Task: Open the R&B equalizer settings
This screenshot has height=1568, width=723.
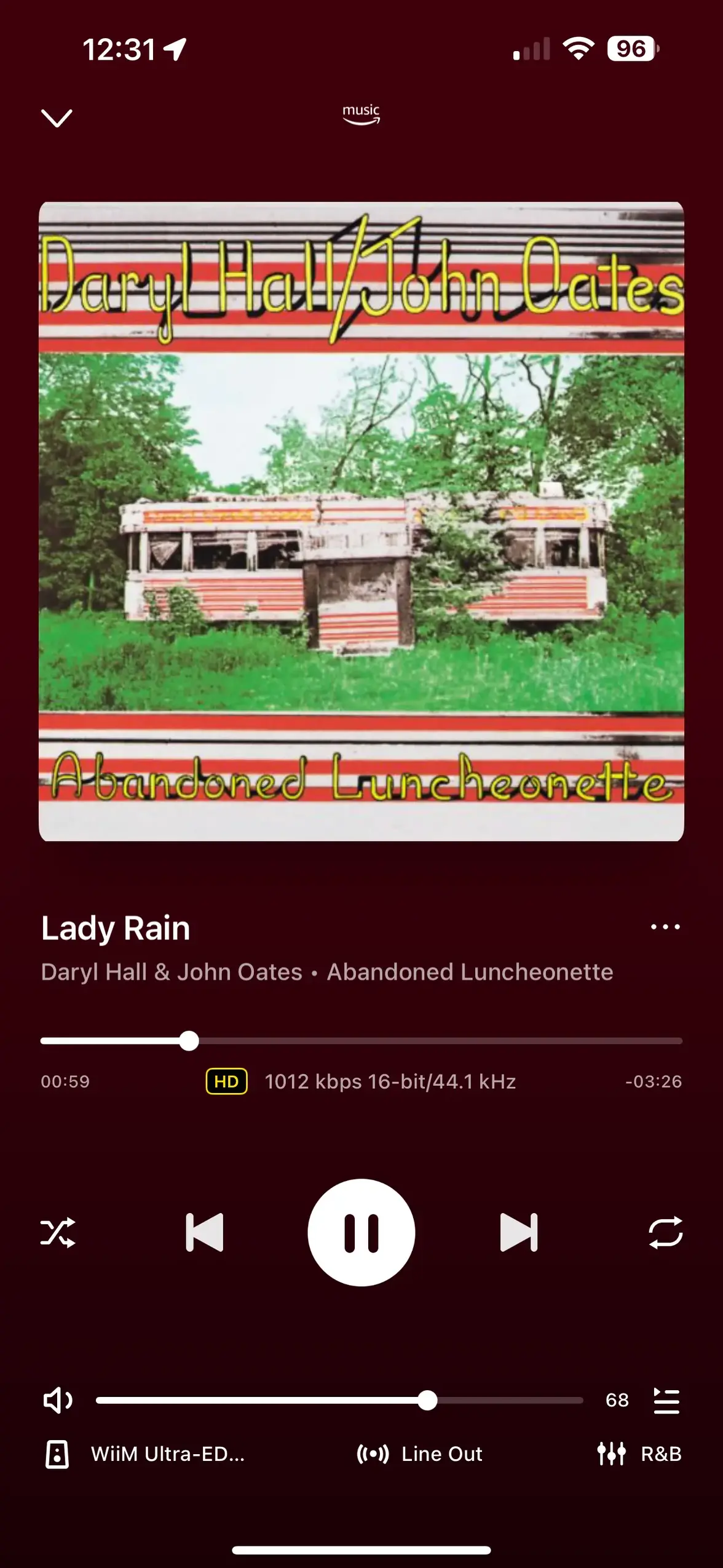Action: click(639, 1454)
